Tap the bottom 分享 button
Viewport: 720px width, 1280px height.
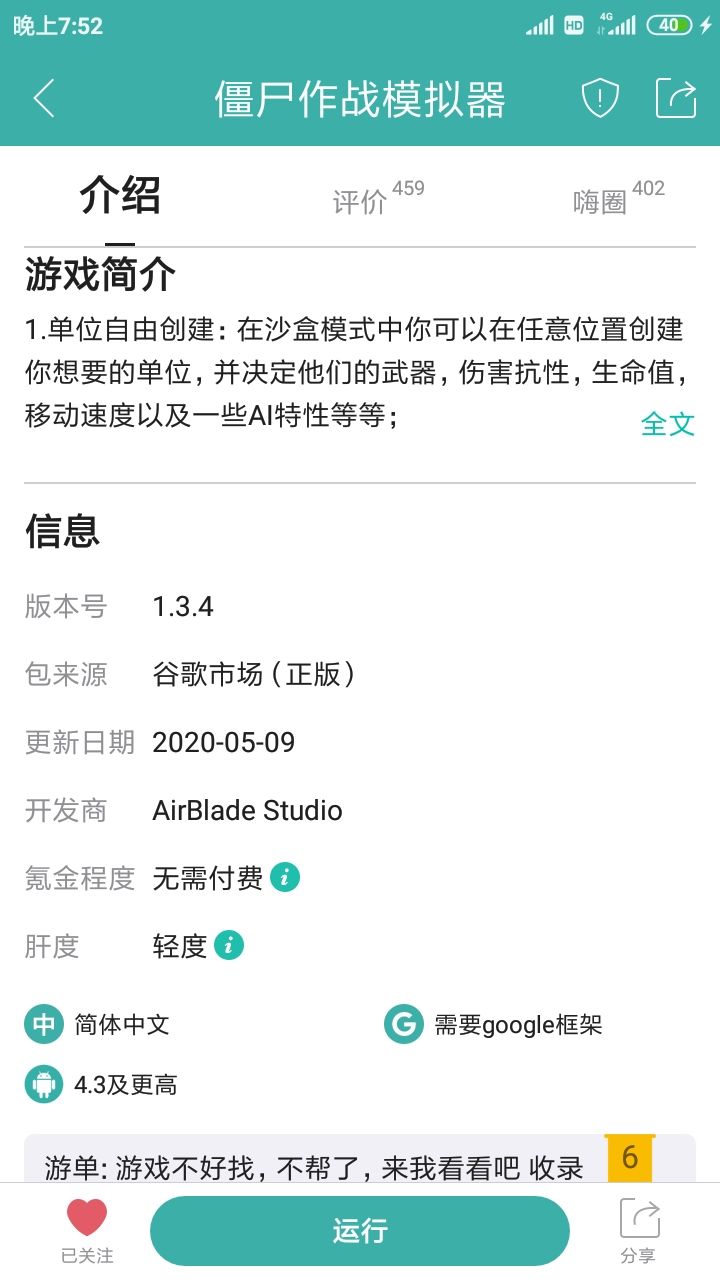639,1231
